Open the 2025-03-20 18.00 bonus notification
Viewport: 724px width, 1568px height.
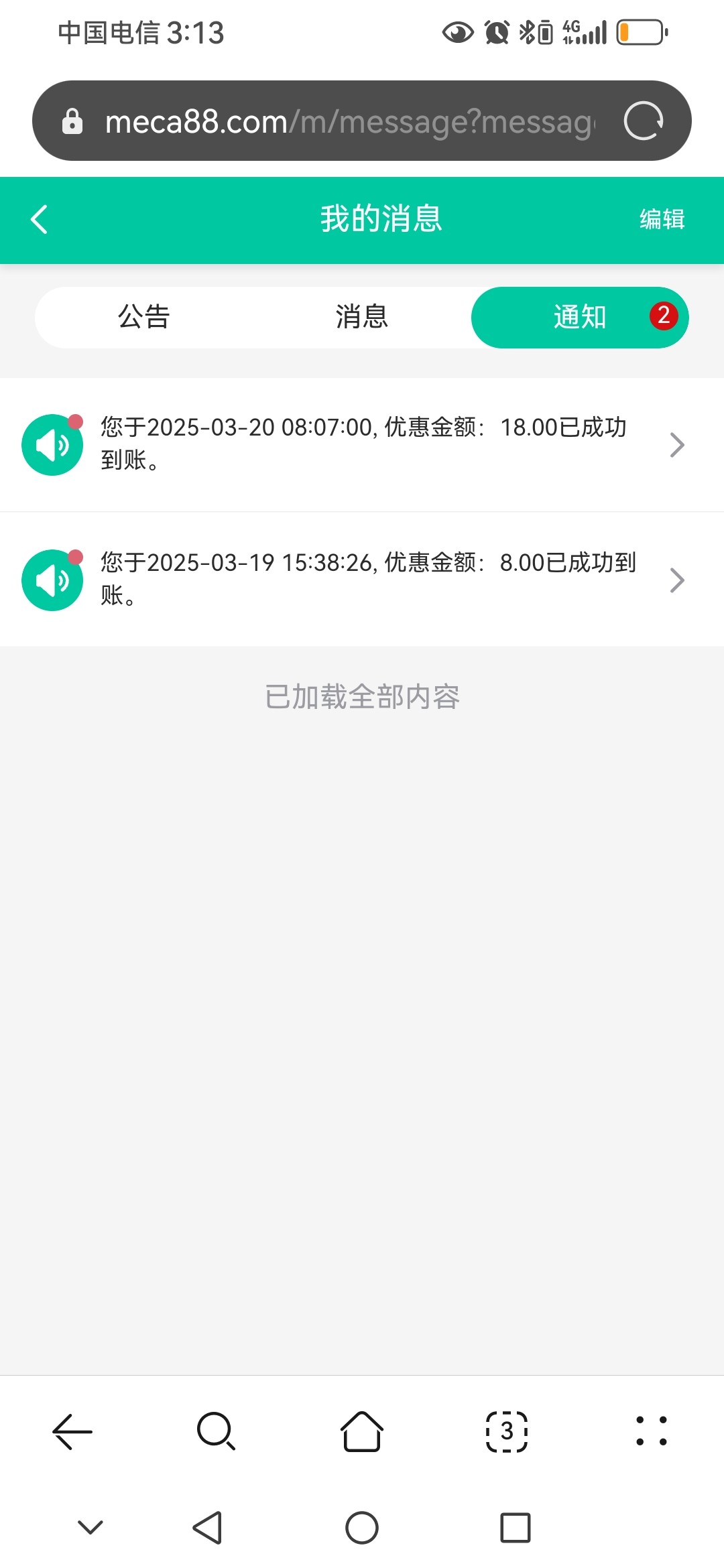click(x=362, y=444)
